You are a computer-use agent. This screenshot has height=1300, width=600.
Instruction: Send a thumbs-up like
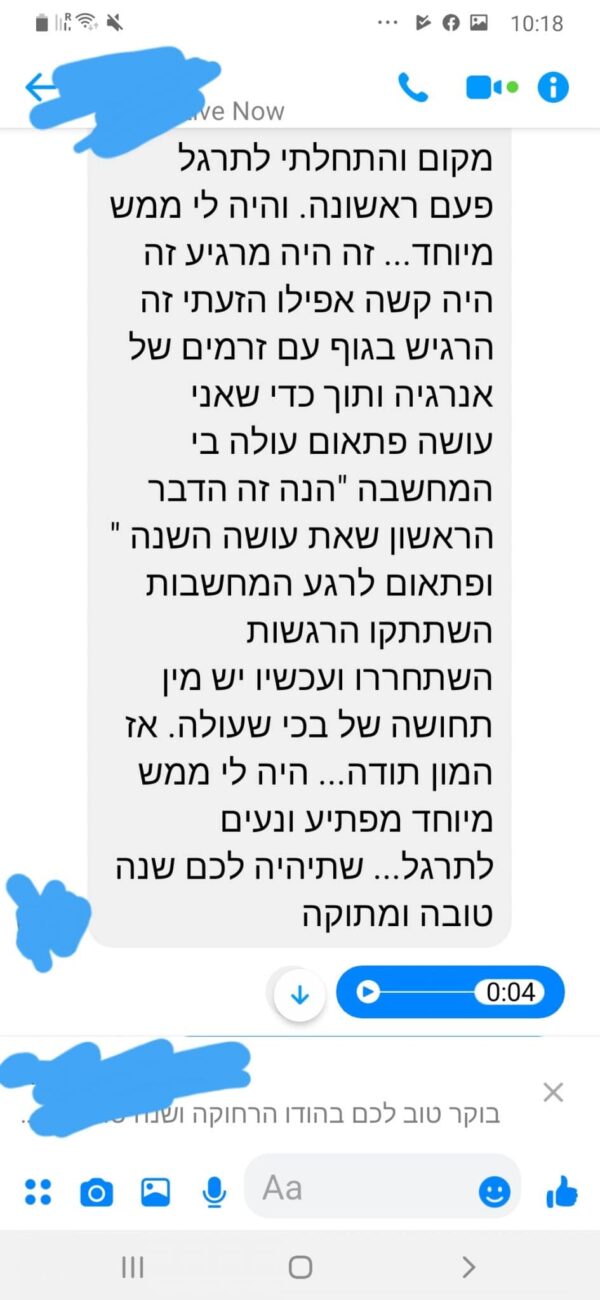562,1190
